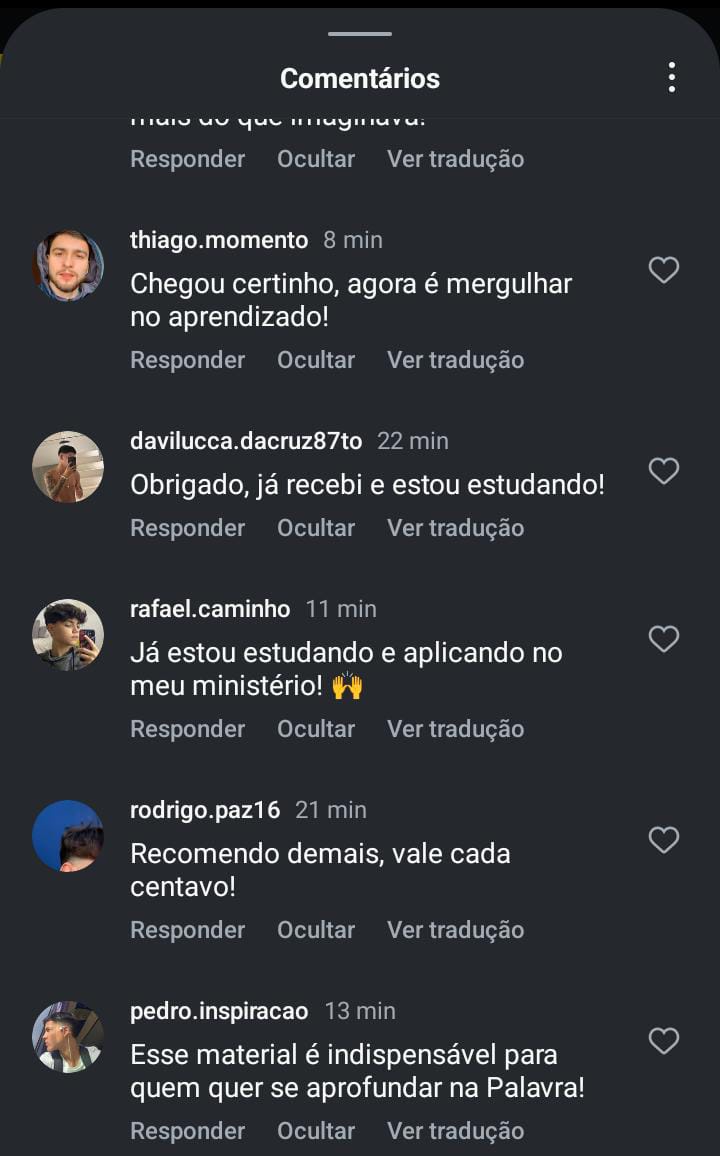The height and width of the screenshot is (1156, 720).
Task: Hide davilucca.dacruz87to's comment with Ocultar
Action: pos(316,528)
